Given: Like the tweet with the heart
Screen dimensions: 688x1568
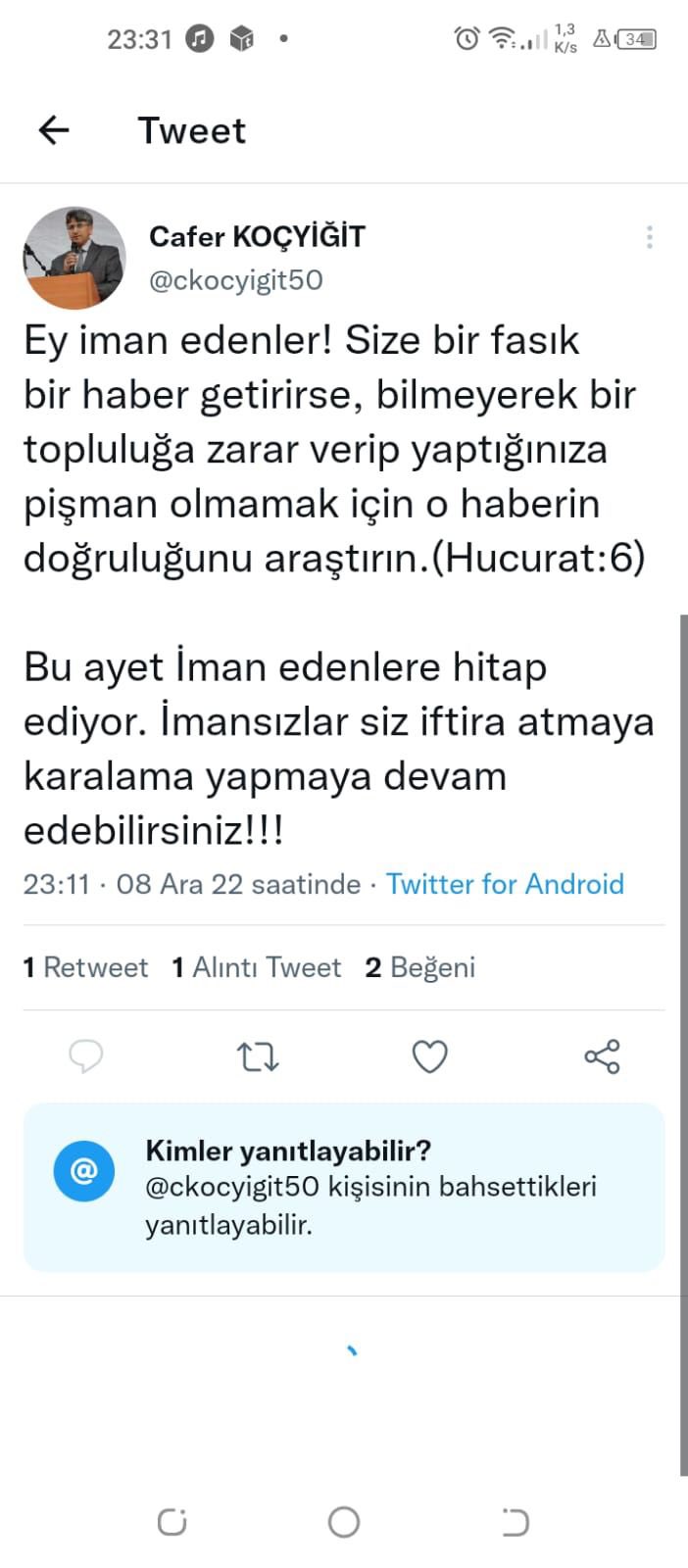Looking at the screenshot, I should tap(429, 1056).
